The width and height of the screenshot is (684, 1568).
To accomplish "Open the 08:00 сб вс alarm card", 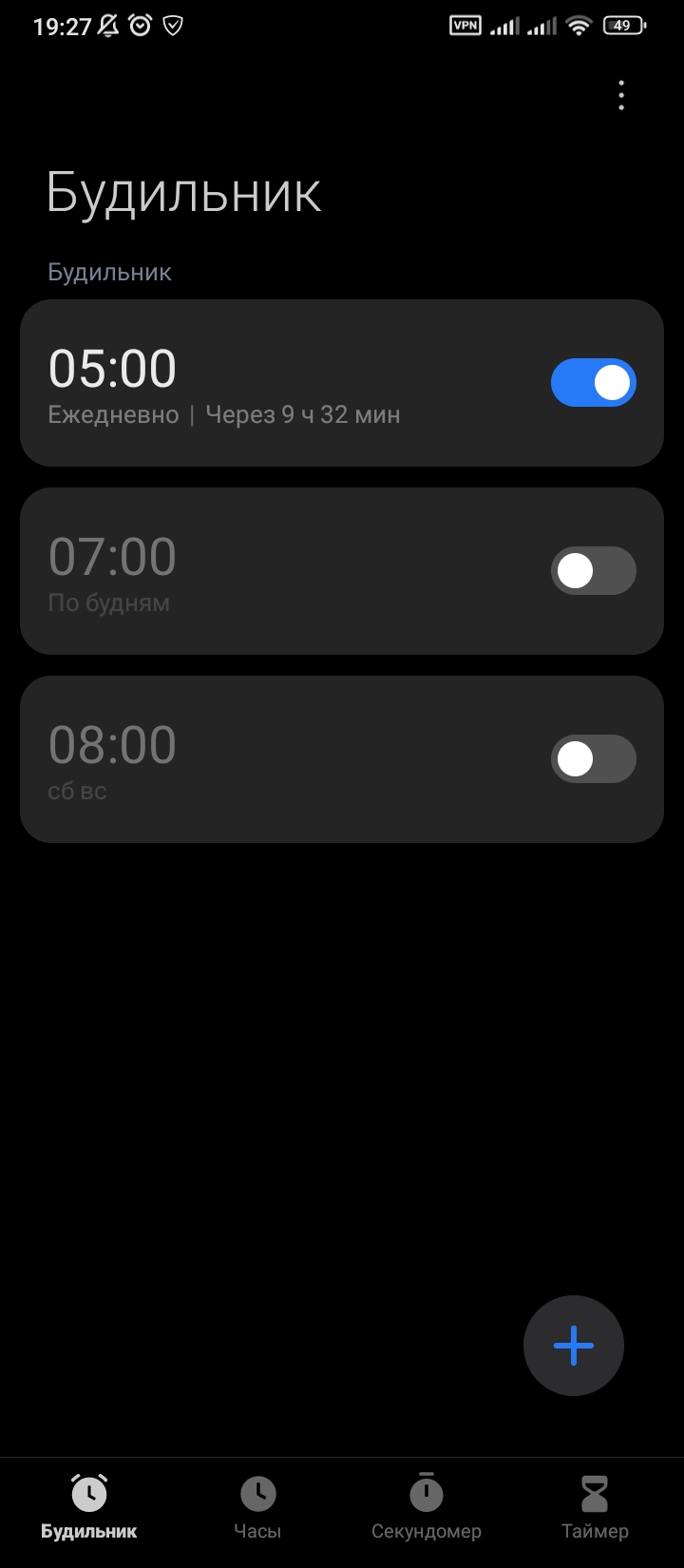I will [342, 759].
